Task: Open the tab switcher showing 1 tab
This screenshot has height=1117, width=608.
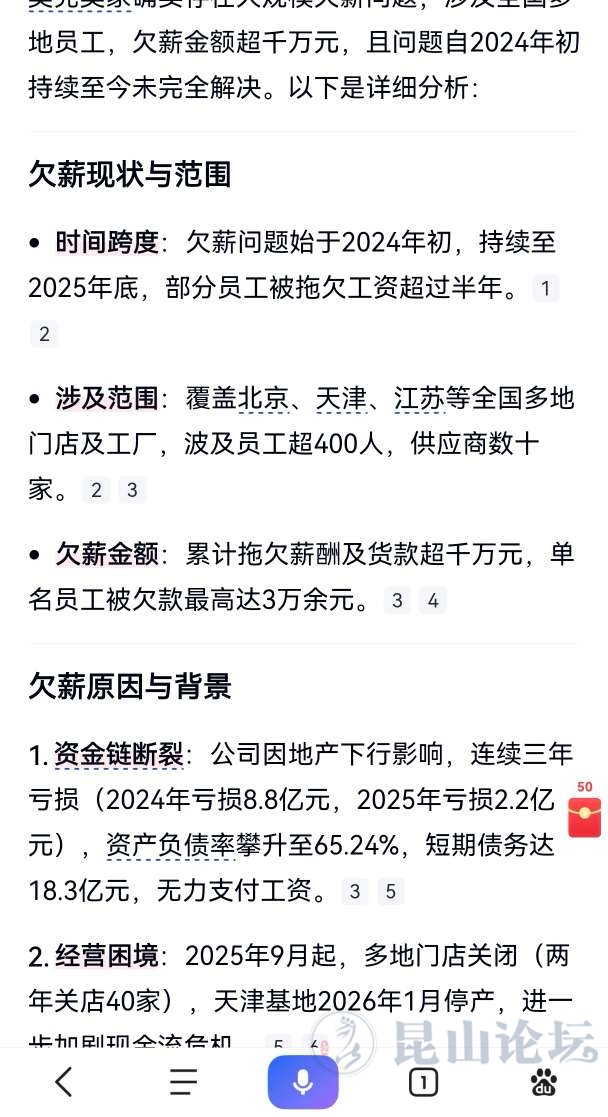Action: 423,1082
